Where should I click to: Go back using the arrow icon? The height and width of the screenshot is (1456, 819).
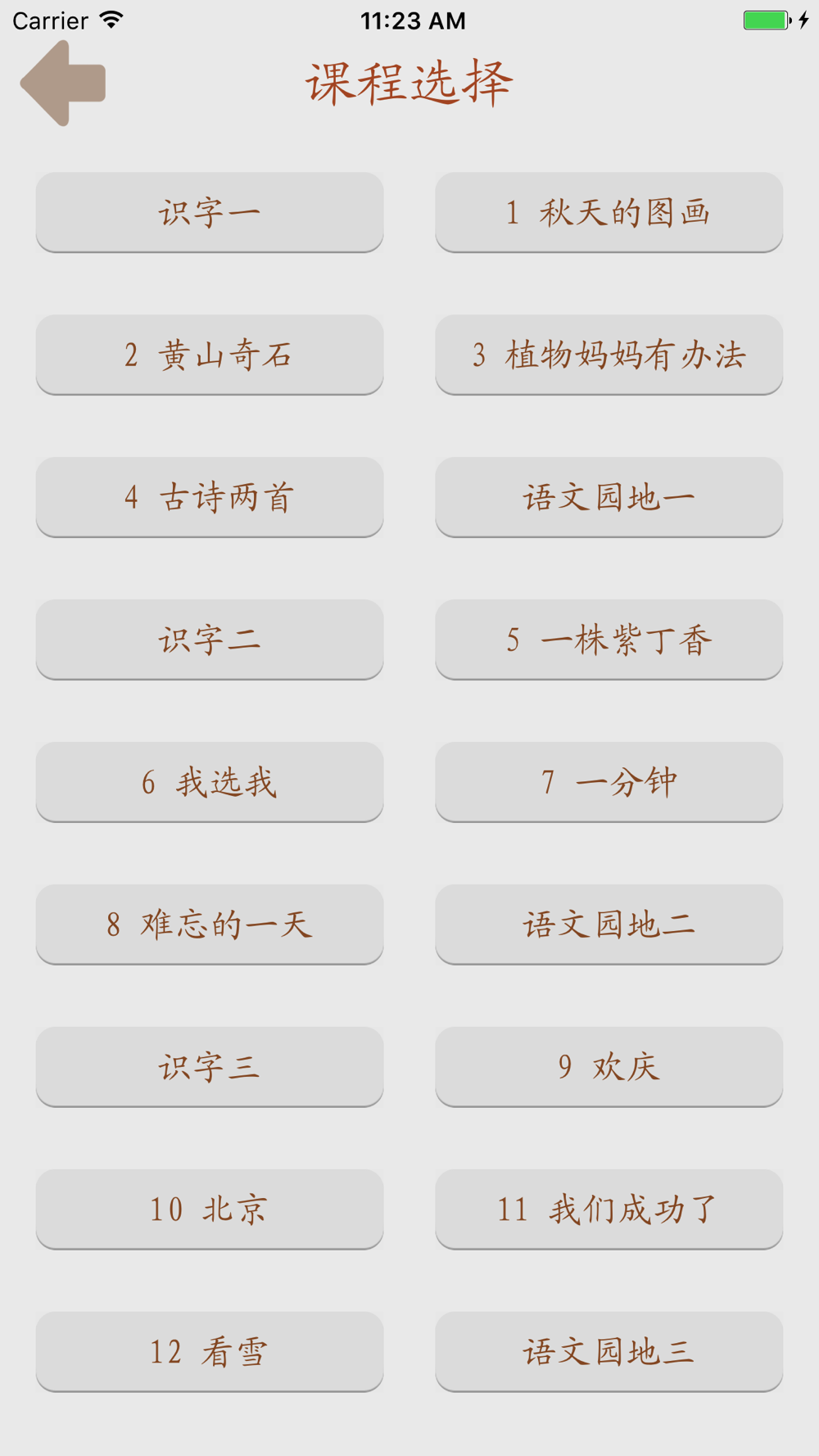63,83
